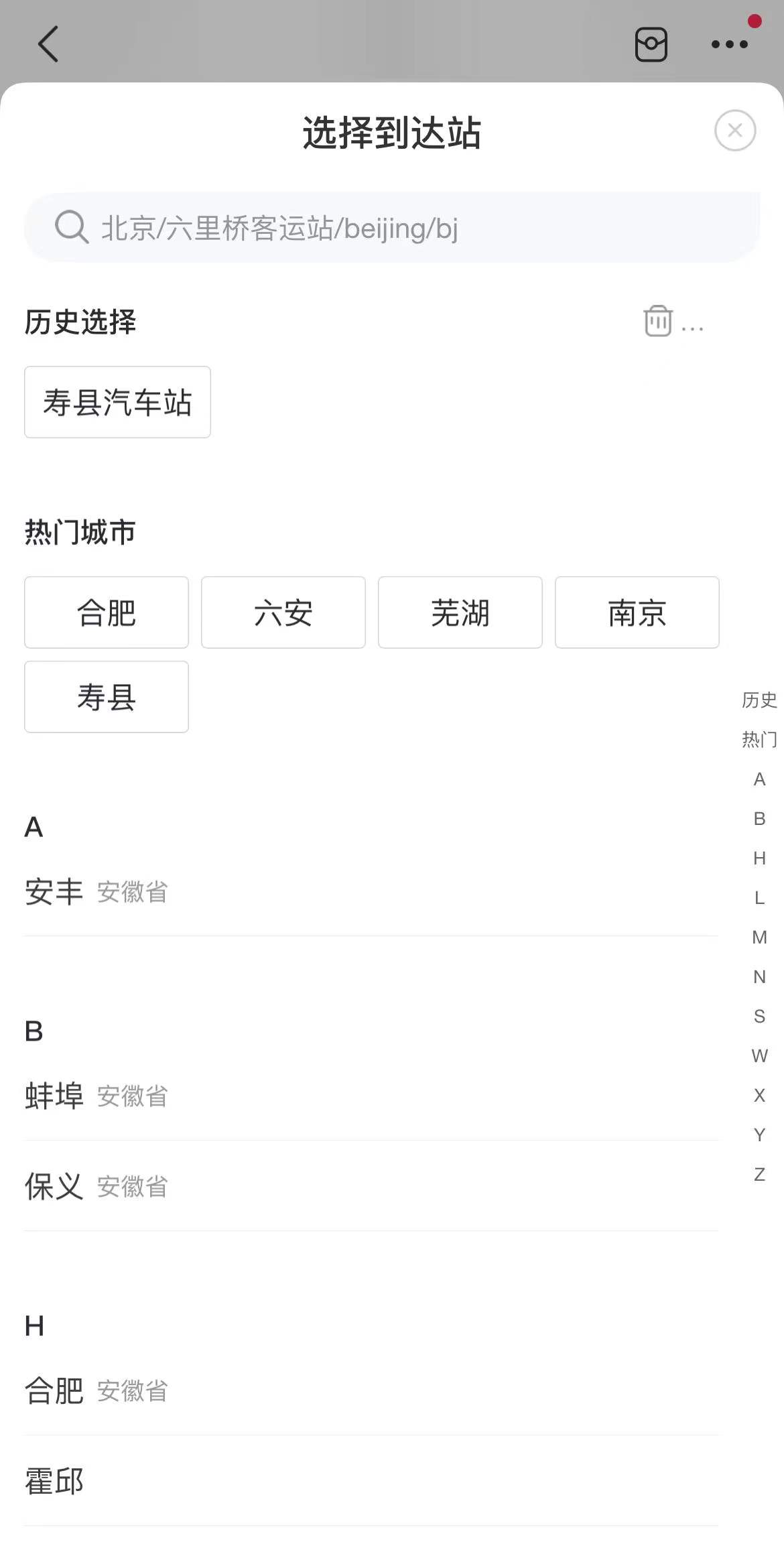This screenshot has width=784, height=1550.
Task: Select 寿县汽车站 from history
Action: tap(117, 402)
